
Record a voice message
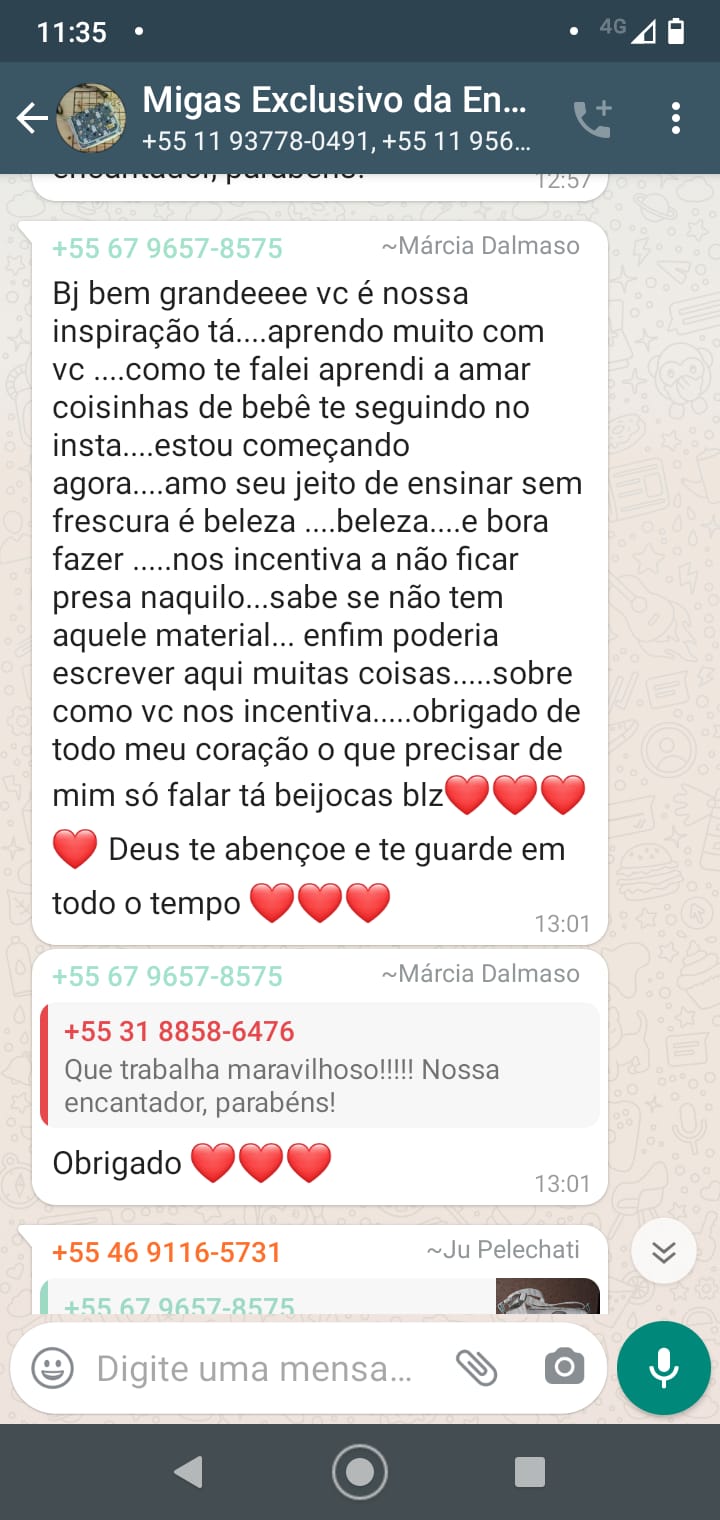[664, 1368]
